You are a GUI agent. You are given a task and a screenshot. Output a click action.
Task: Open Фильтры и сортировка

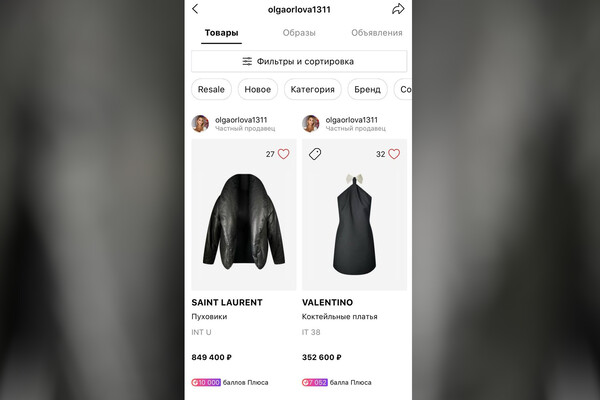click(x=298, y=61)
